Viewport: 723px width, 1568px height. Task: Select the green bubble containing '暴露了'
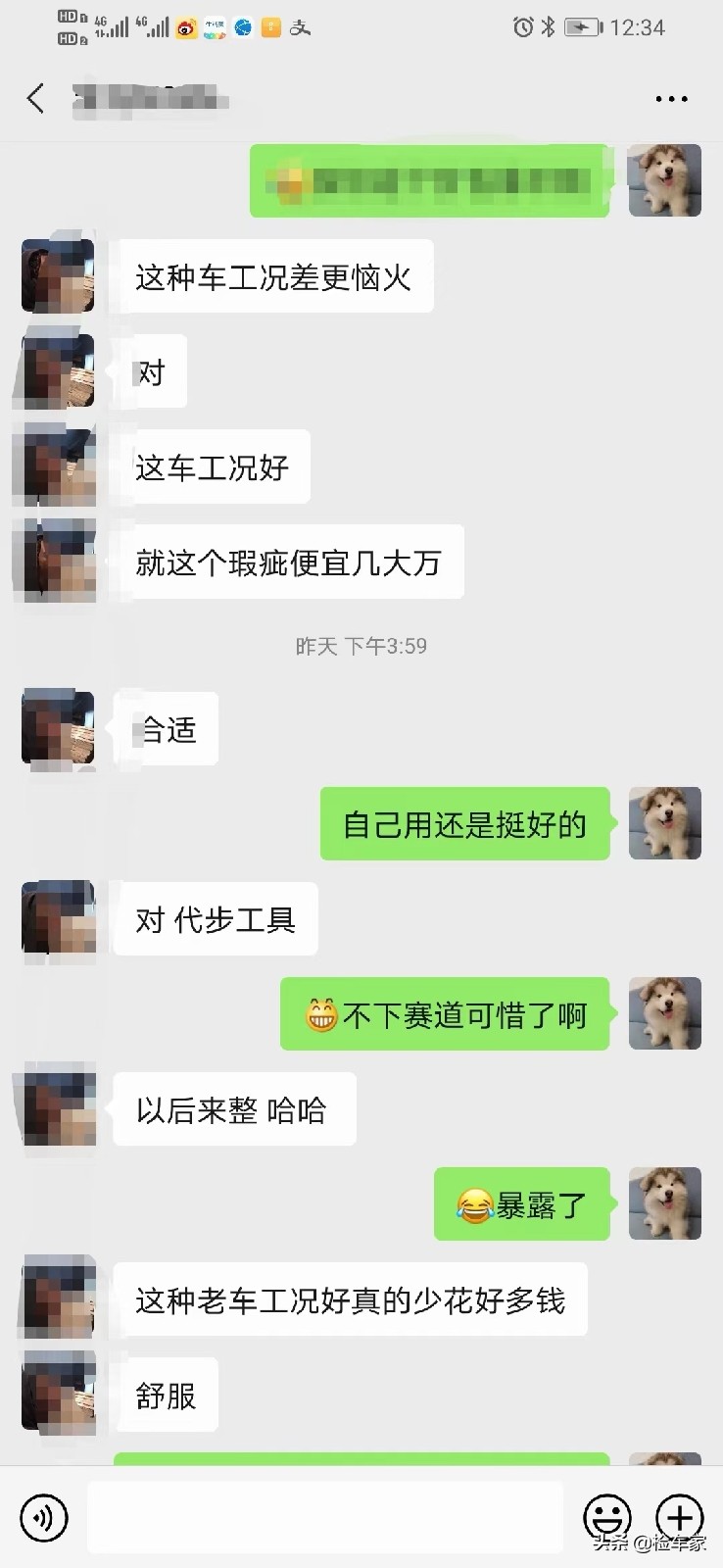521,1204
